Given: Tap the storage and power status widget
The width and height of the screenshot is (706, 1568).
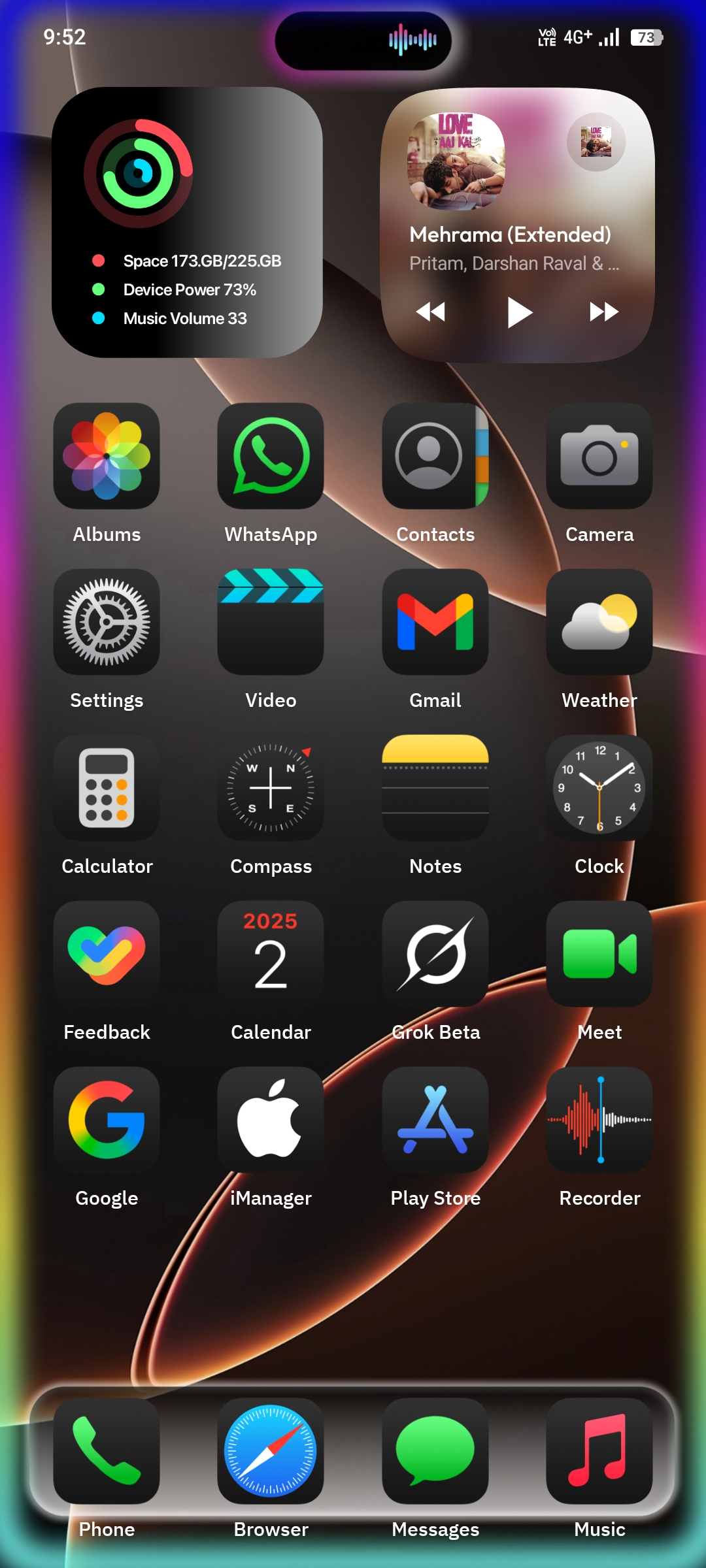Looking at the screenshot, I should tap(187, 222).
